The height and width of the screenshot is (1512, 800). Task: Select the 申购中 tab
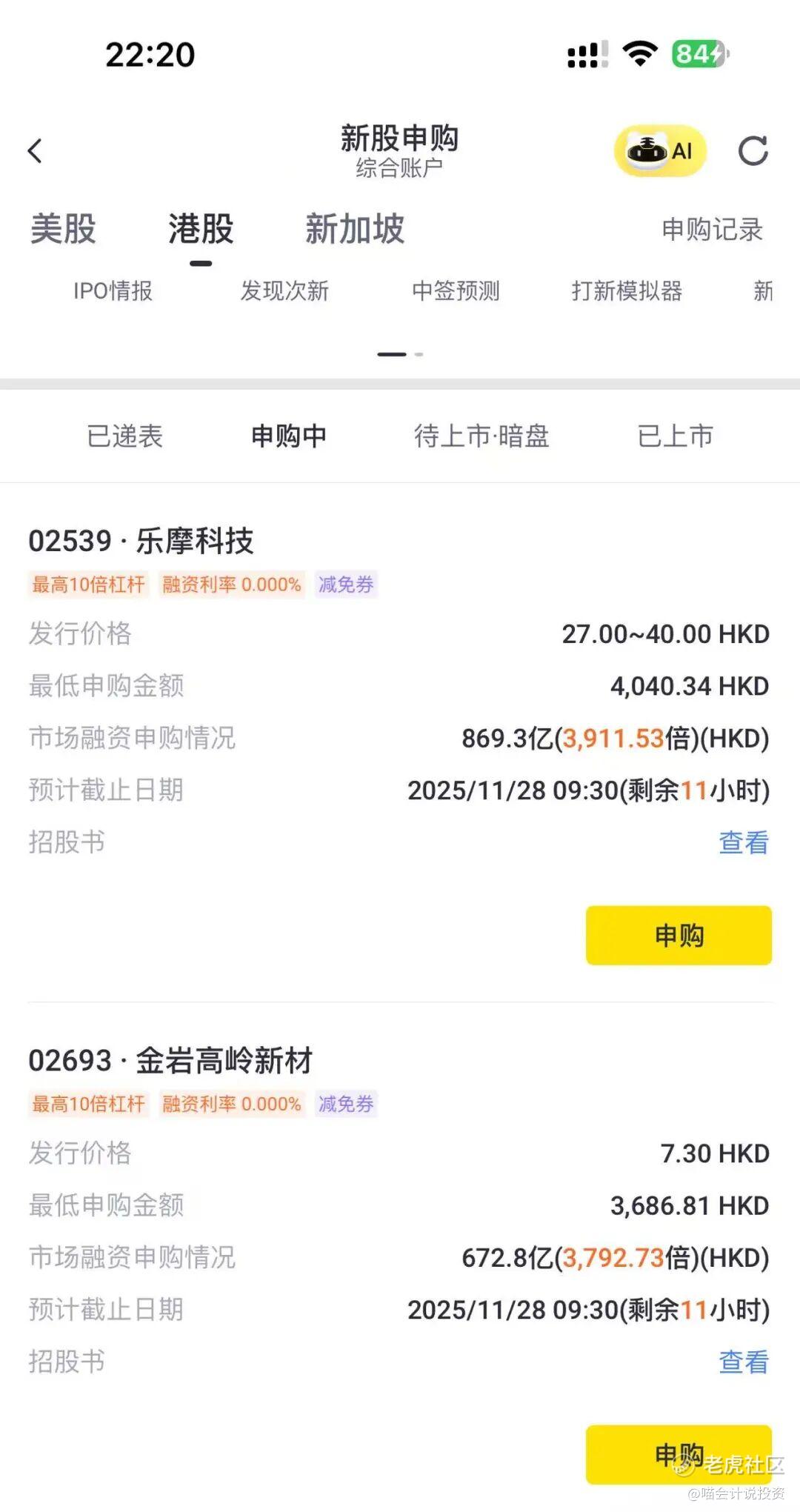coord(289,436)
